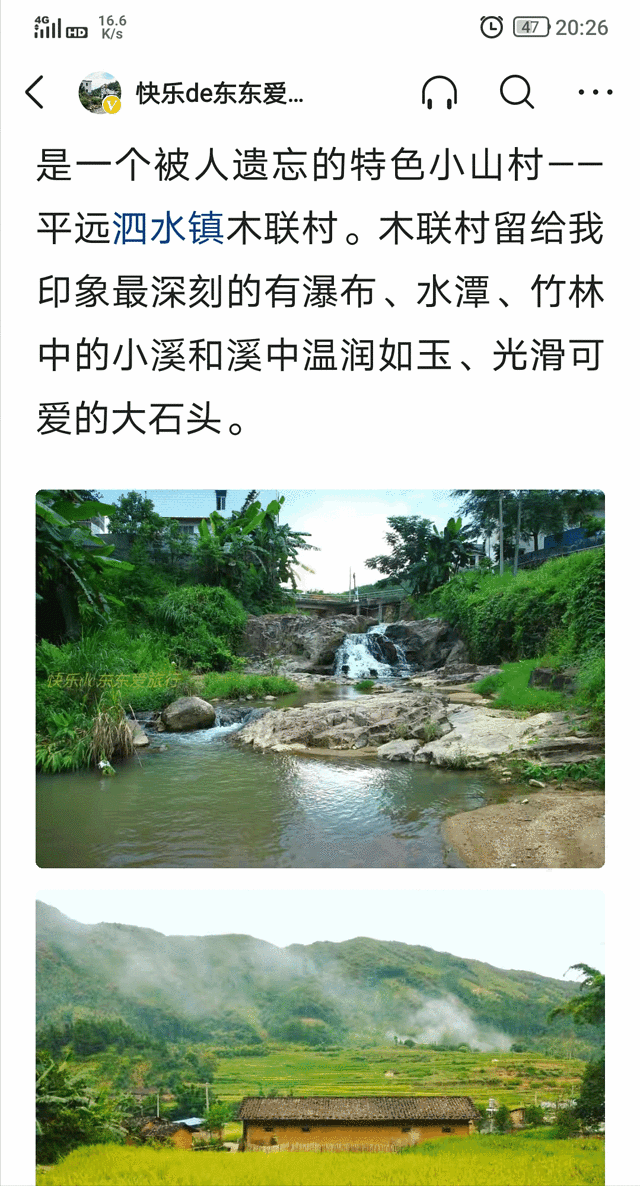Open 快乐de东东爱 author profile

[219, 93]
